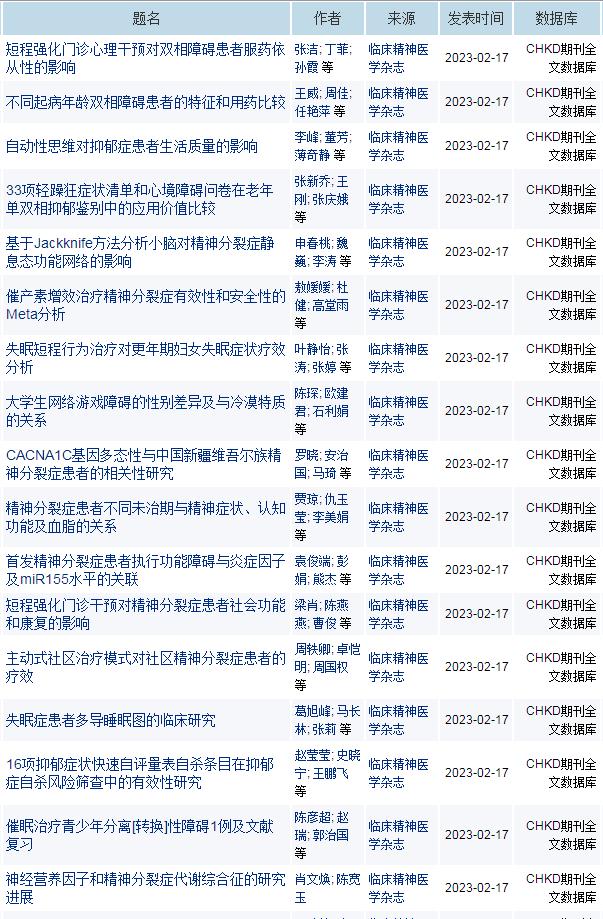Open 自动性思维对抑郁症患者生活质量的影响
603x919 pixels.
[x=131, y=146]
